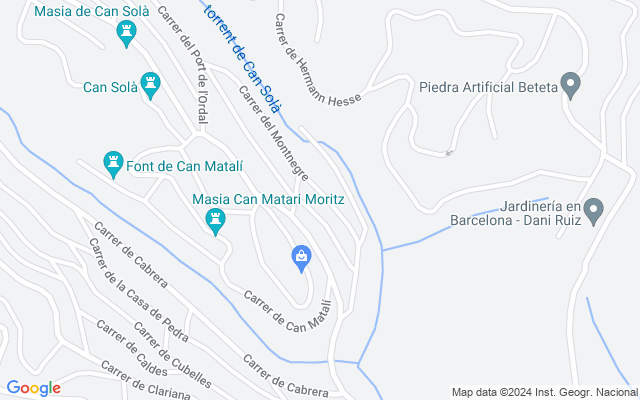Open the Piedra Artificial Beteta pin
Screen dimensions: 640x400
(571, 86)
